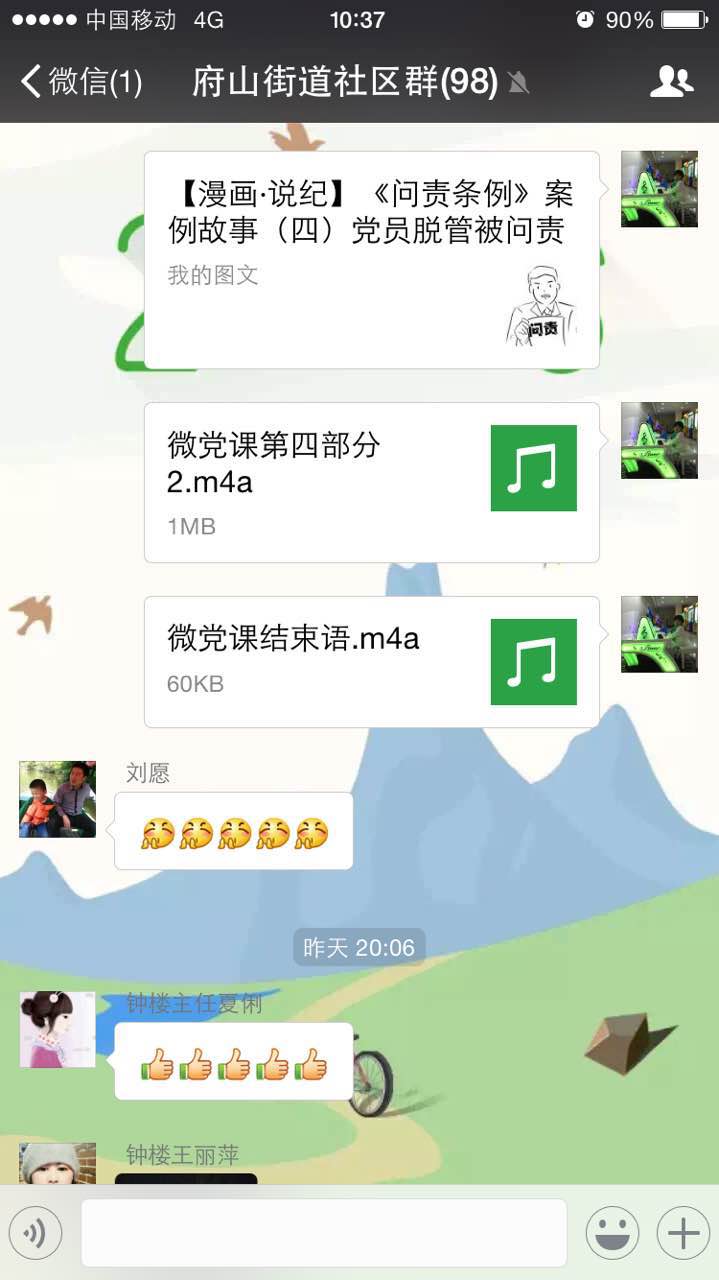Viewport: 719px width, 1280px height.
Task: Open the group members info icon
Action: pos(671,82)
